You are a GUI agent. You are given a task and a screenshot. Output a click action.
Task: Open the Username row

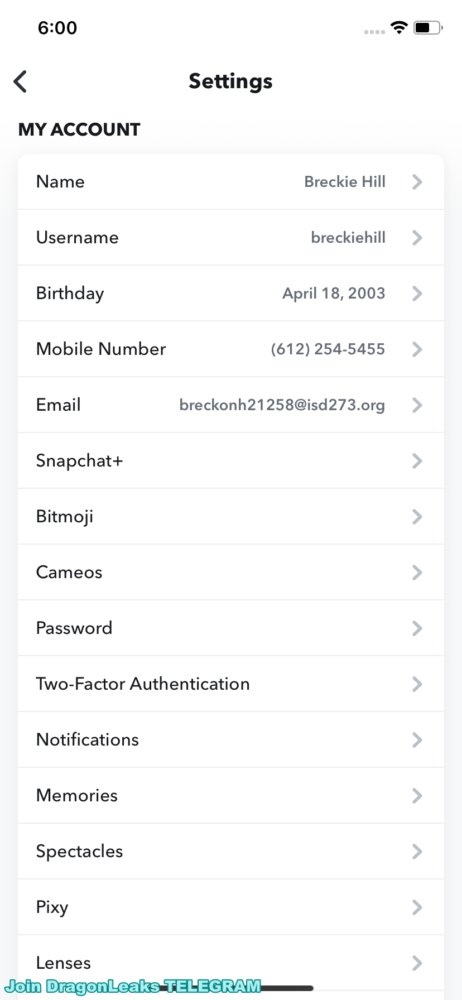(230, 237)
